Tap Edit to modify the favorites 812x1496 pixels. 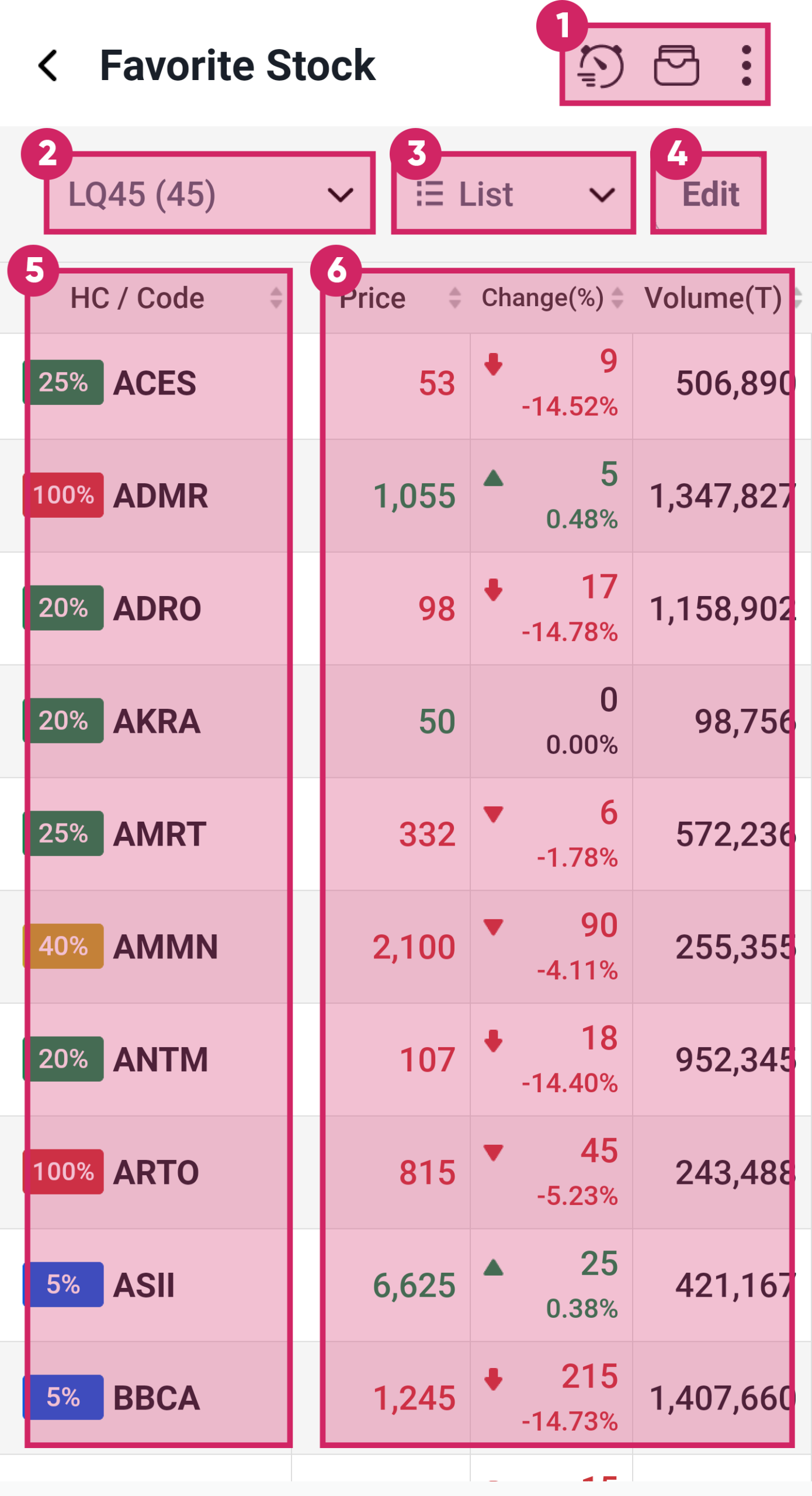tap(710, 194)
